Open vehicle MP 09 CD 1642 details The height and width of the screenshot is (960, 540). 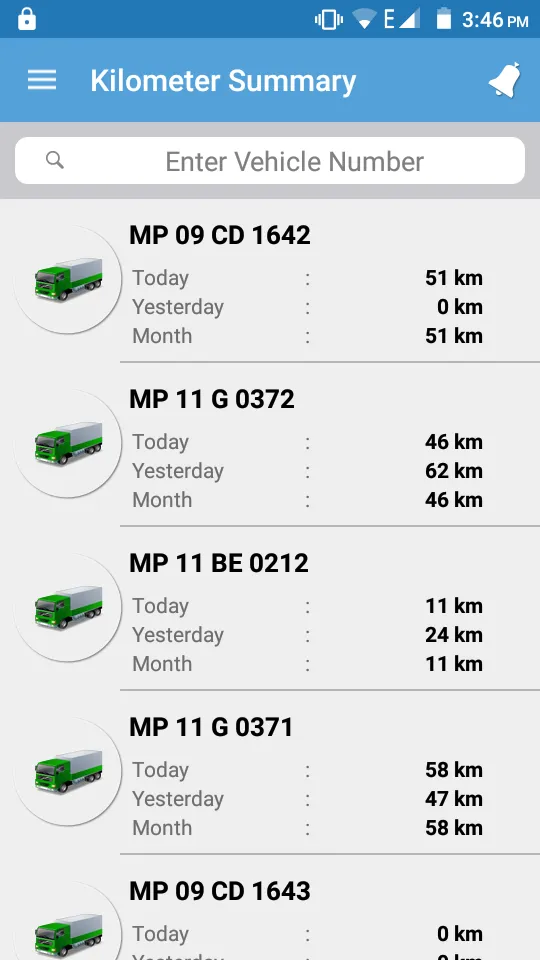point(270,281)
